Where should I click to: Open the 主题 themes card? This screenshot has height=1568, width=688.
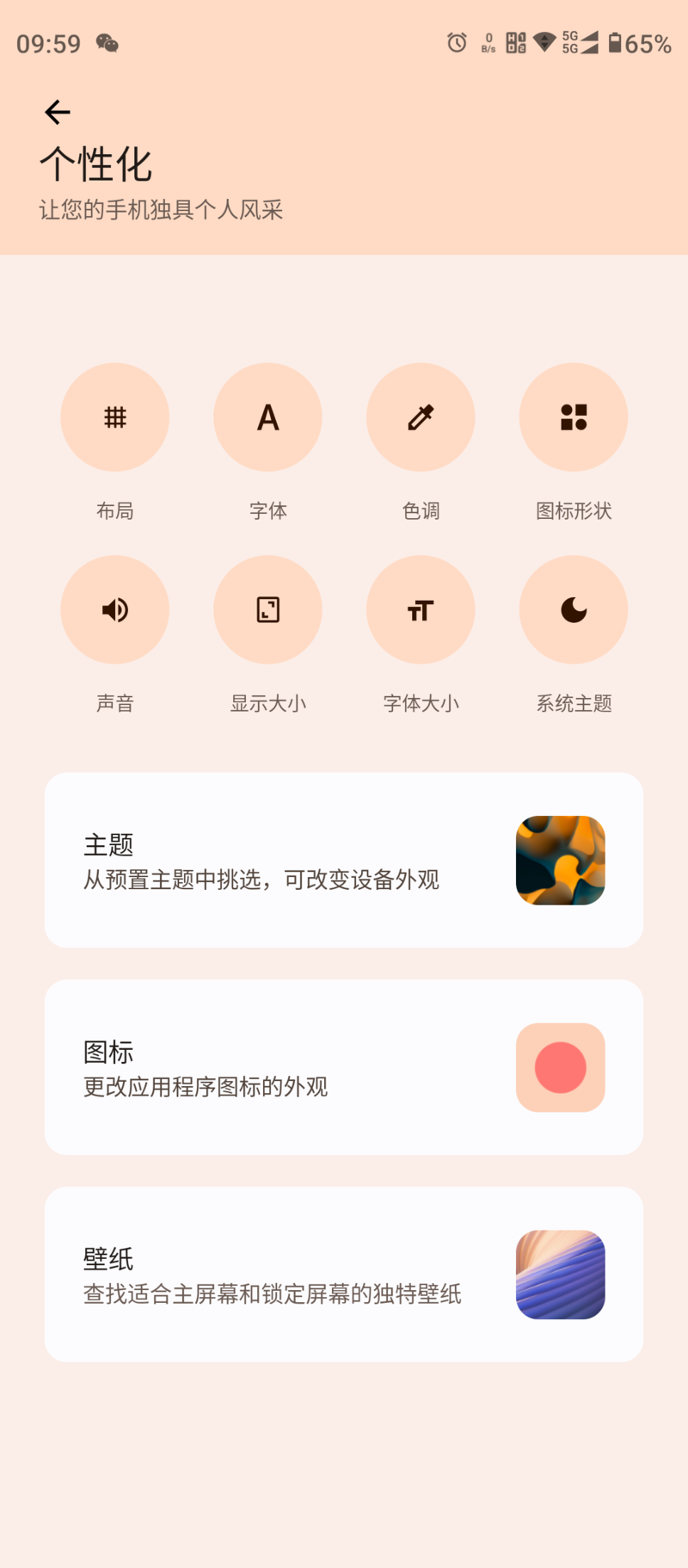344,861
